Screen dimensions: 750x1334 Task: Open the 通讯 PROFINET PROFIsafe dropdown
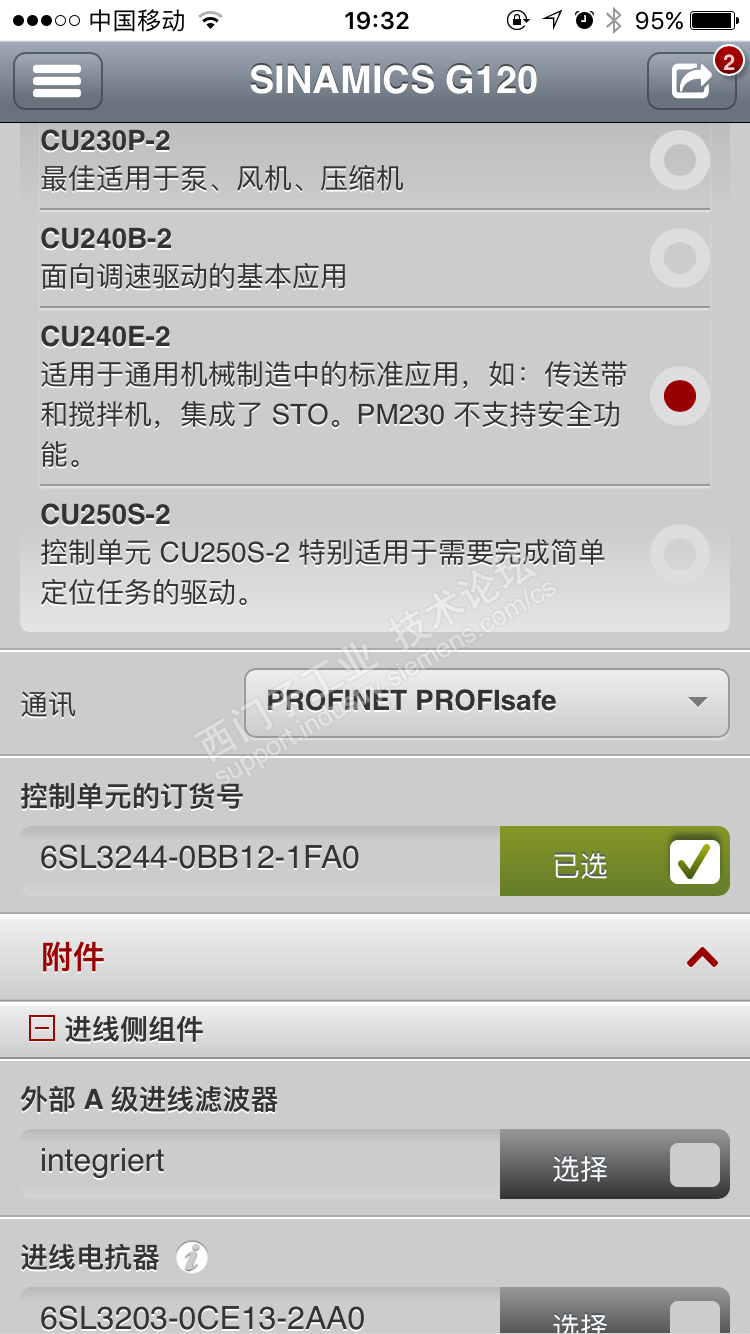[487, 702]
